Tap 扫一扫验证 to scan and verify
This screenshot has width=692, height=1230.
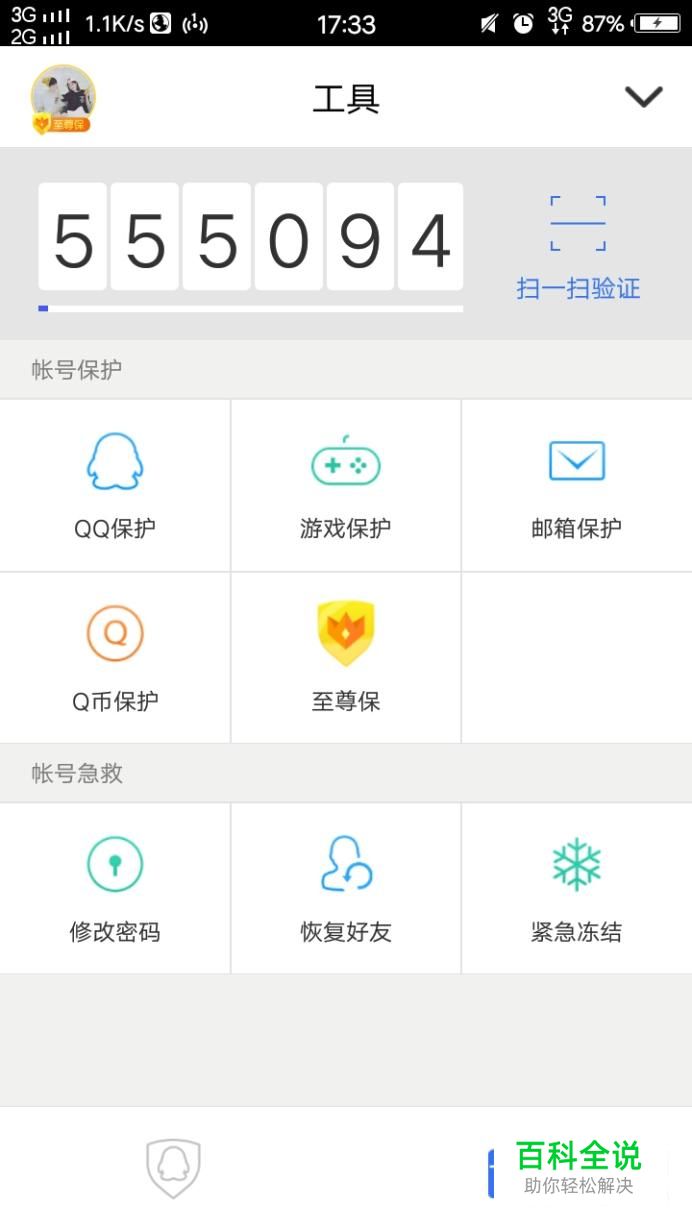(x=578, y=247)
